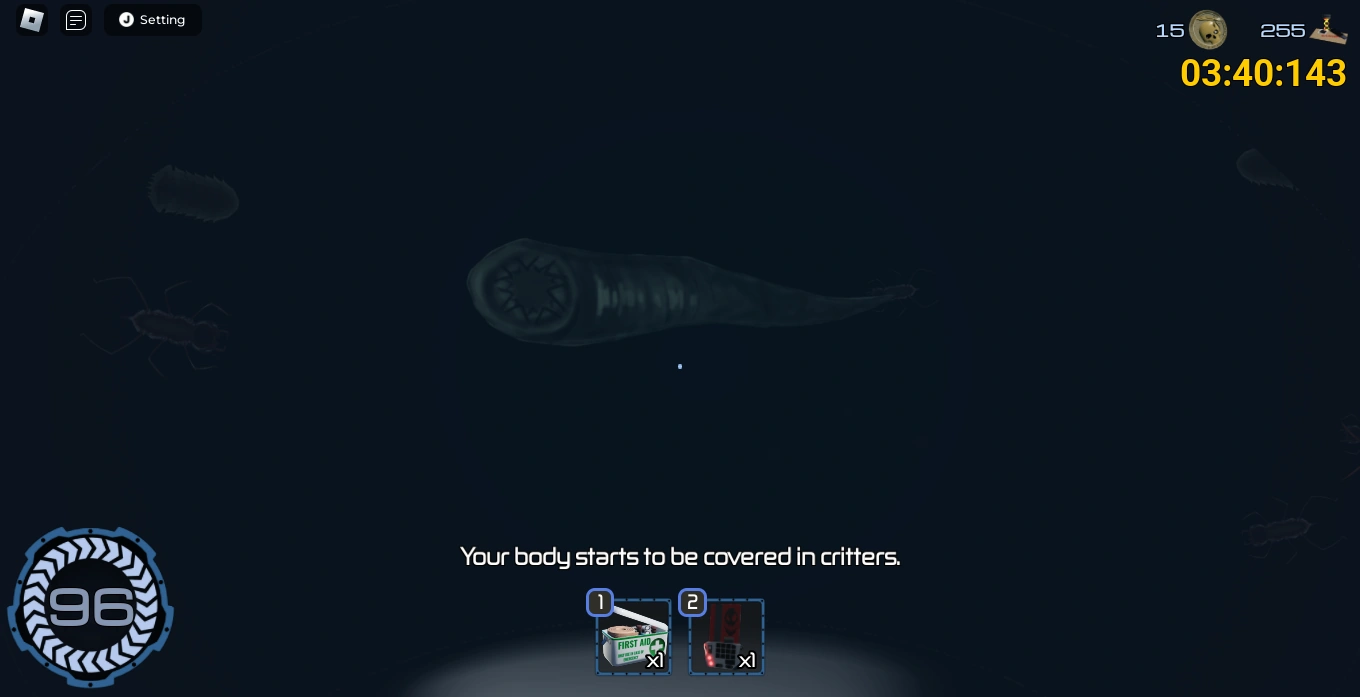
Task: Open the Setting button
Action: click(153, 20)
